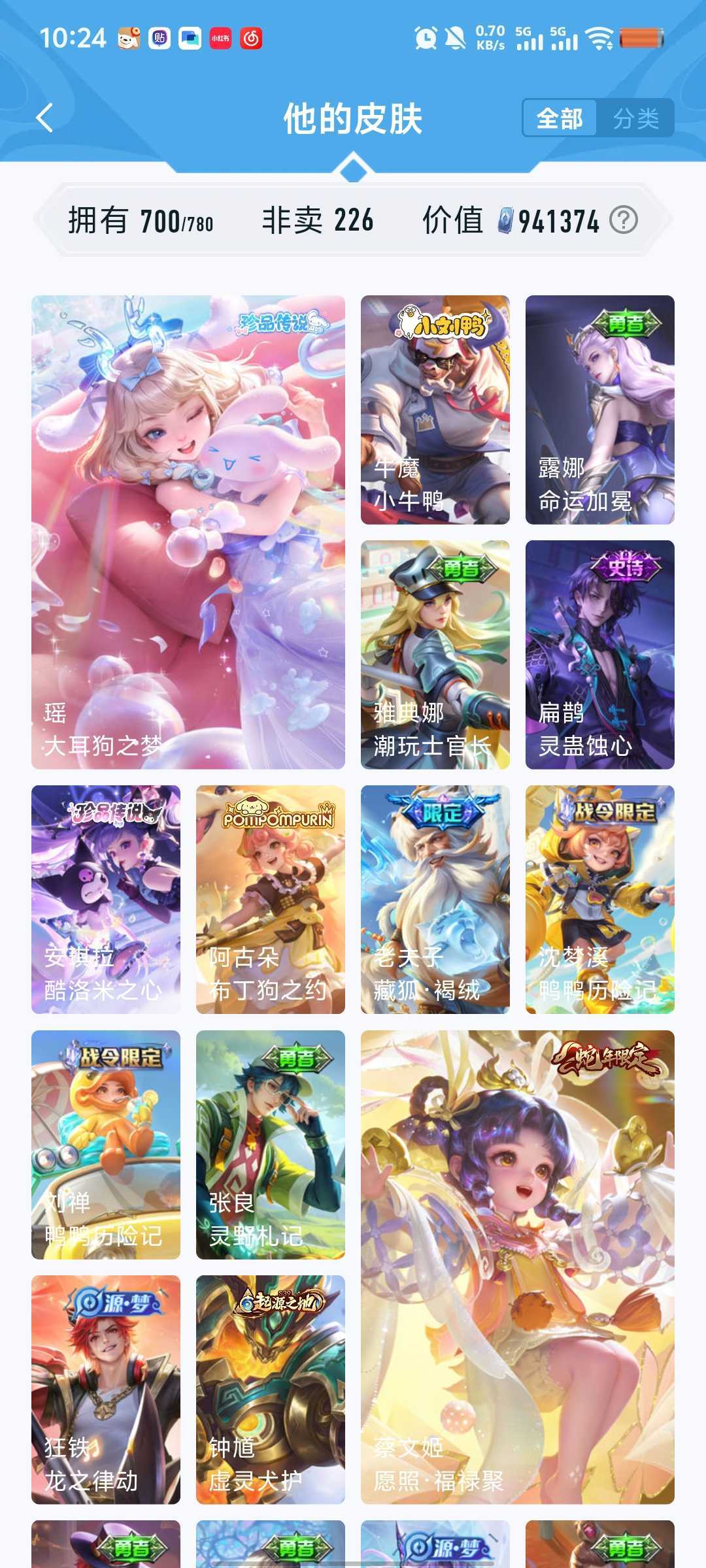Open the 钟馗 虚灵犬护 skin

point(270,1390)
